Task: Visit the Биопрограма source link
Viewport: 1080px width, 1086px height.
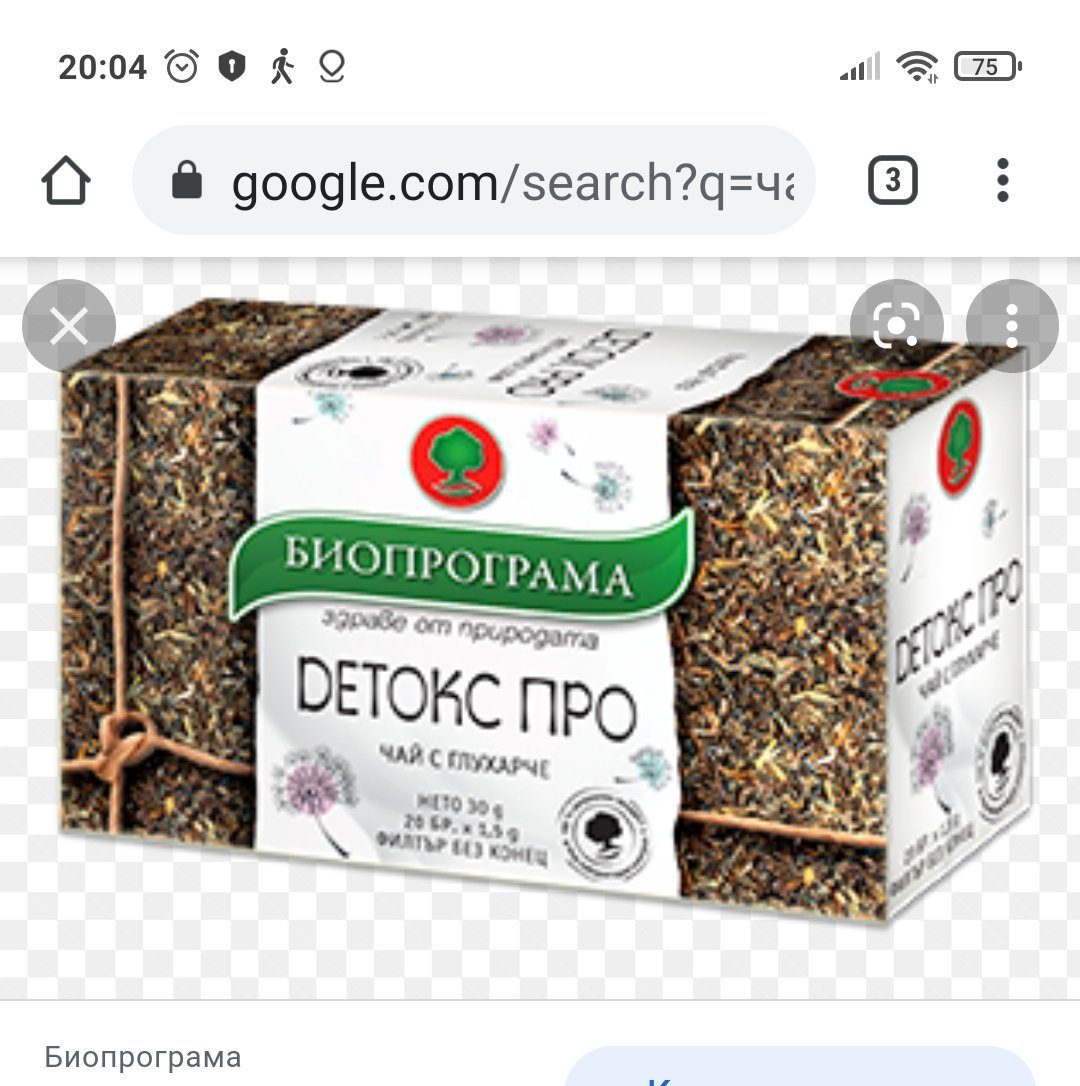Action: point(143,1057)
